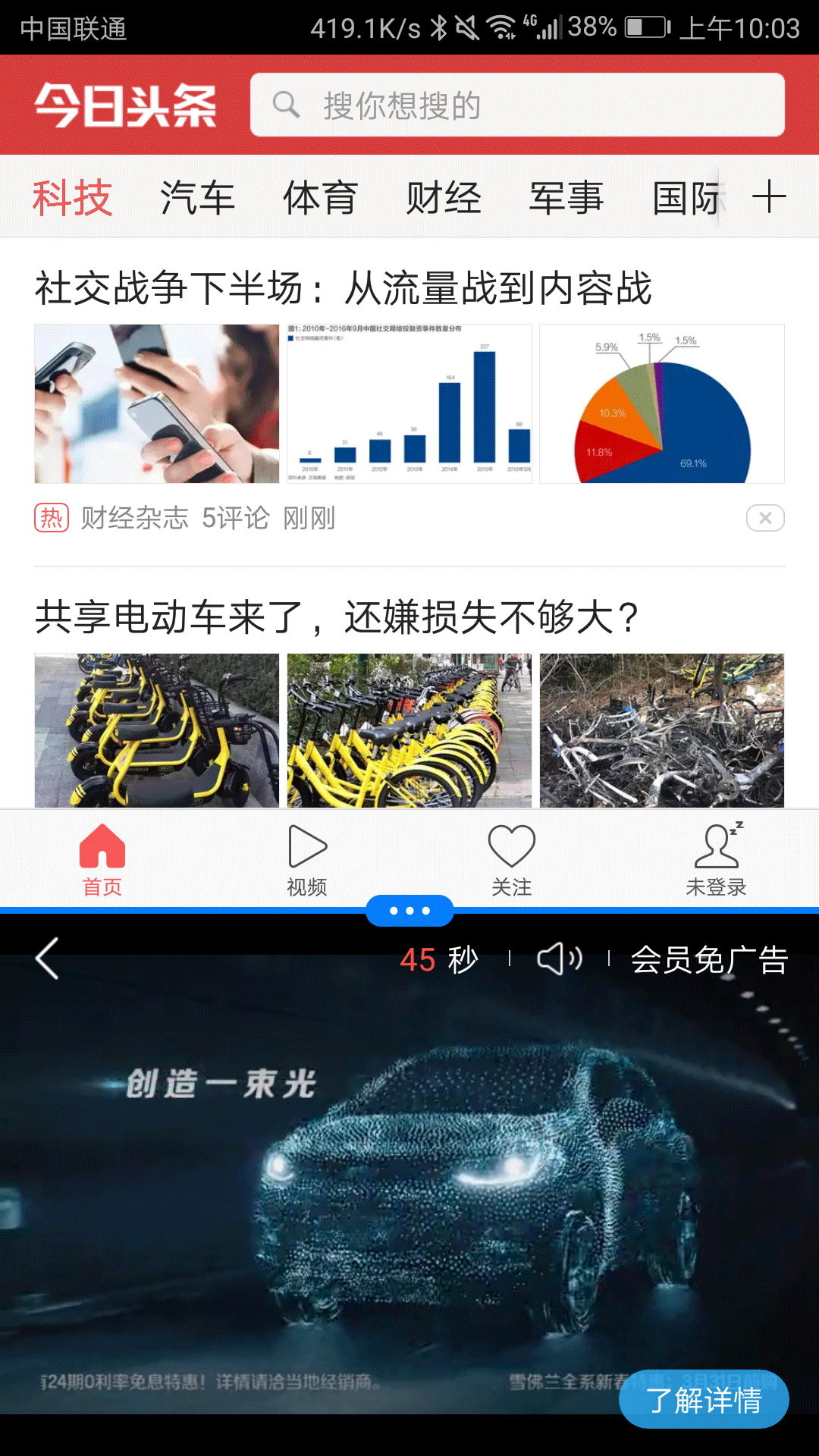Image resolution: width=819 pixels, height=1456 pixels.
Task: Tap 会员免广告 to skip ads
Action: click(x=710, y=959)
